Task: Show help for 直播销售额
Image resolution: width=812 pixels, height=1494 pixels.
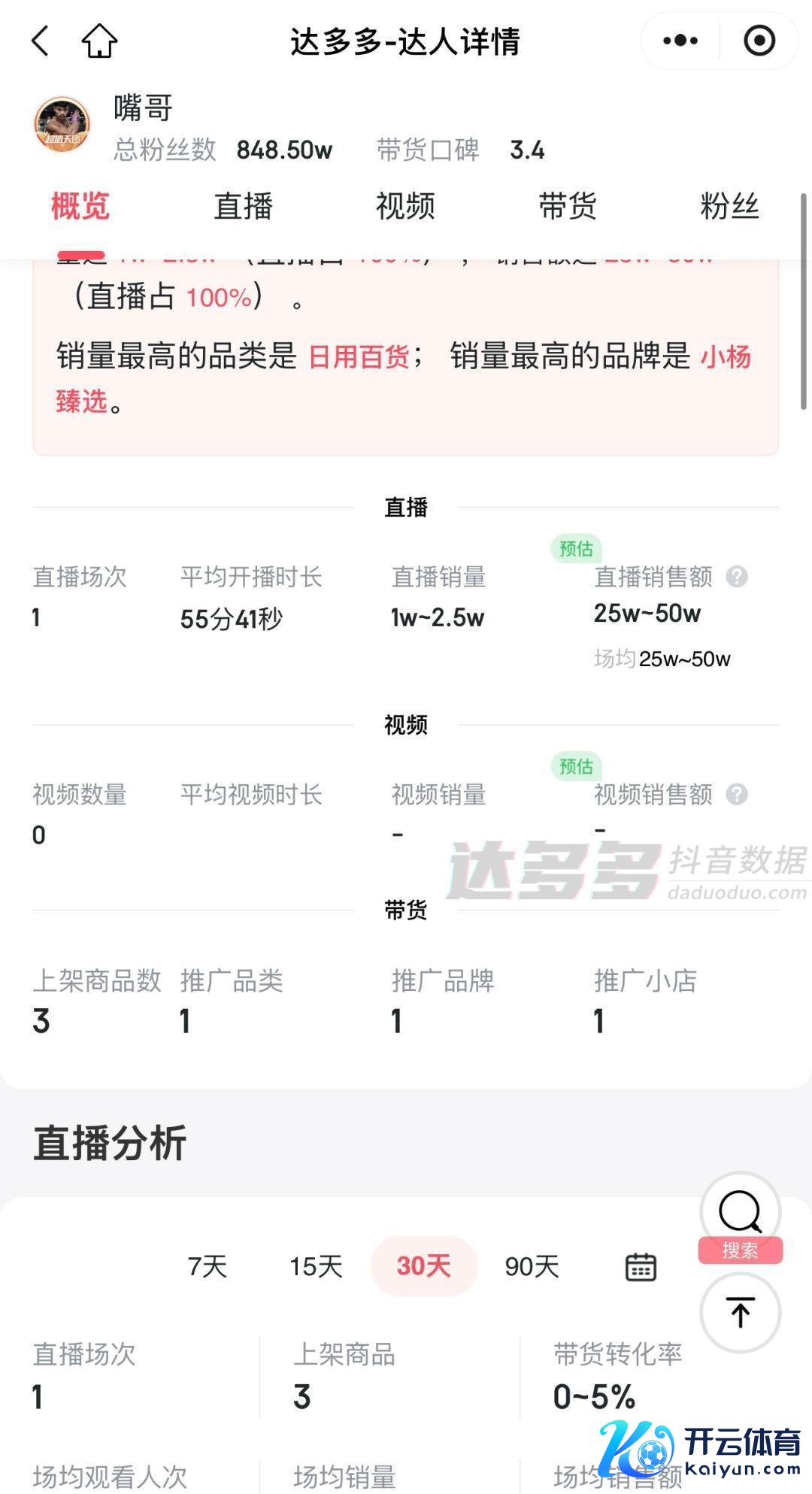Action: click(x=737, y=577)
